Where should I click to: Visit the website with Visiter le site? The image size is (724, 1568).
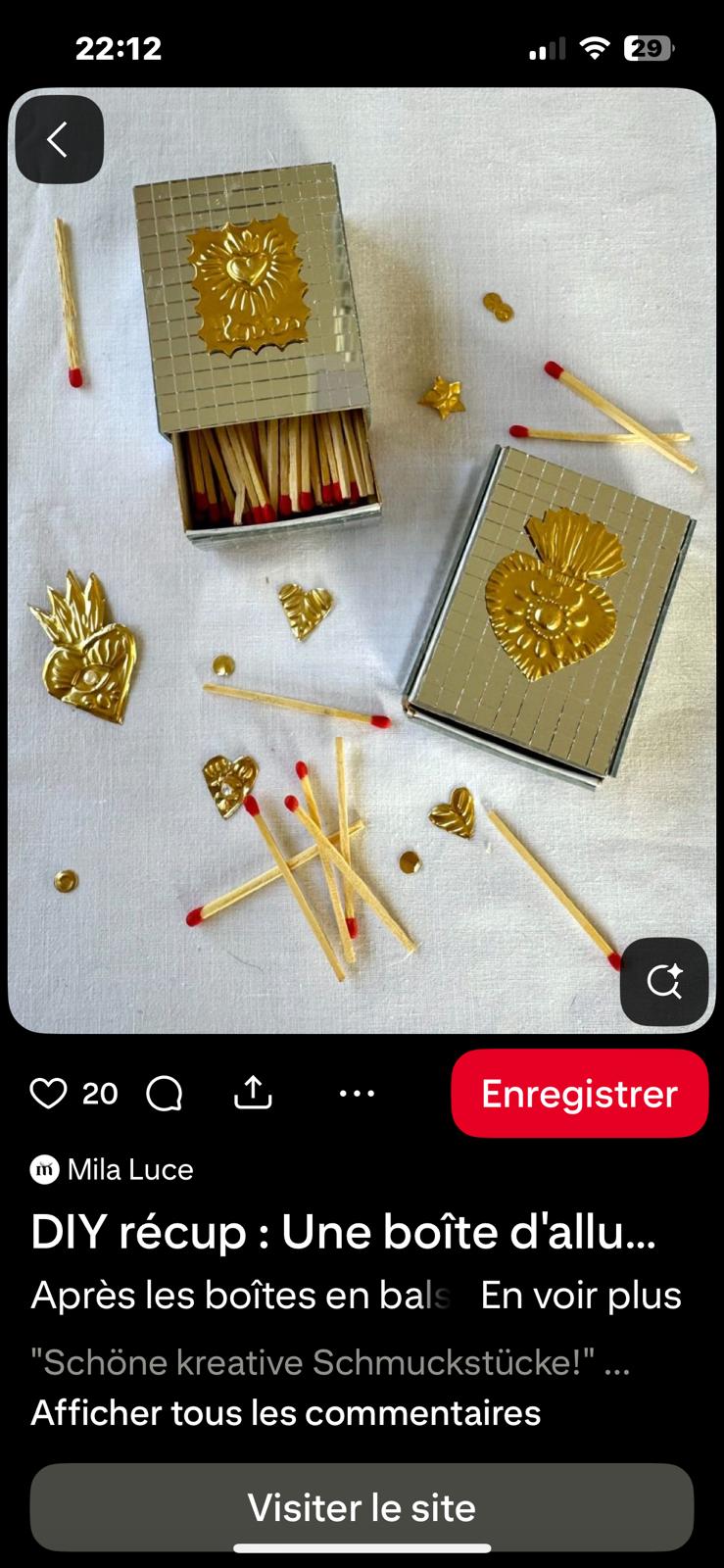click(362, 1507)
